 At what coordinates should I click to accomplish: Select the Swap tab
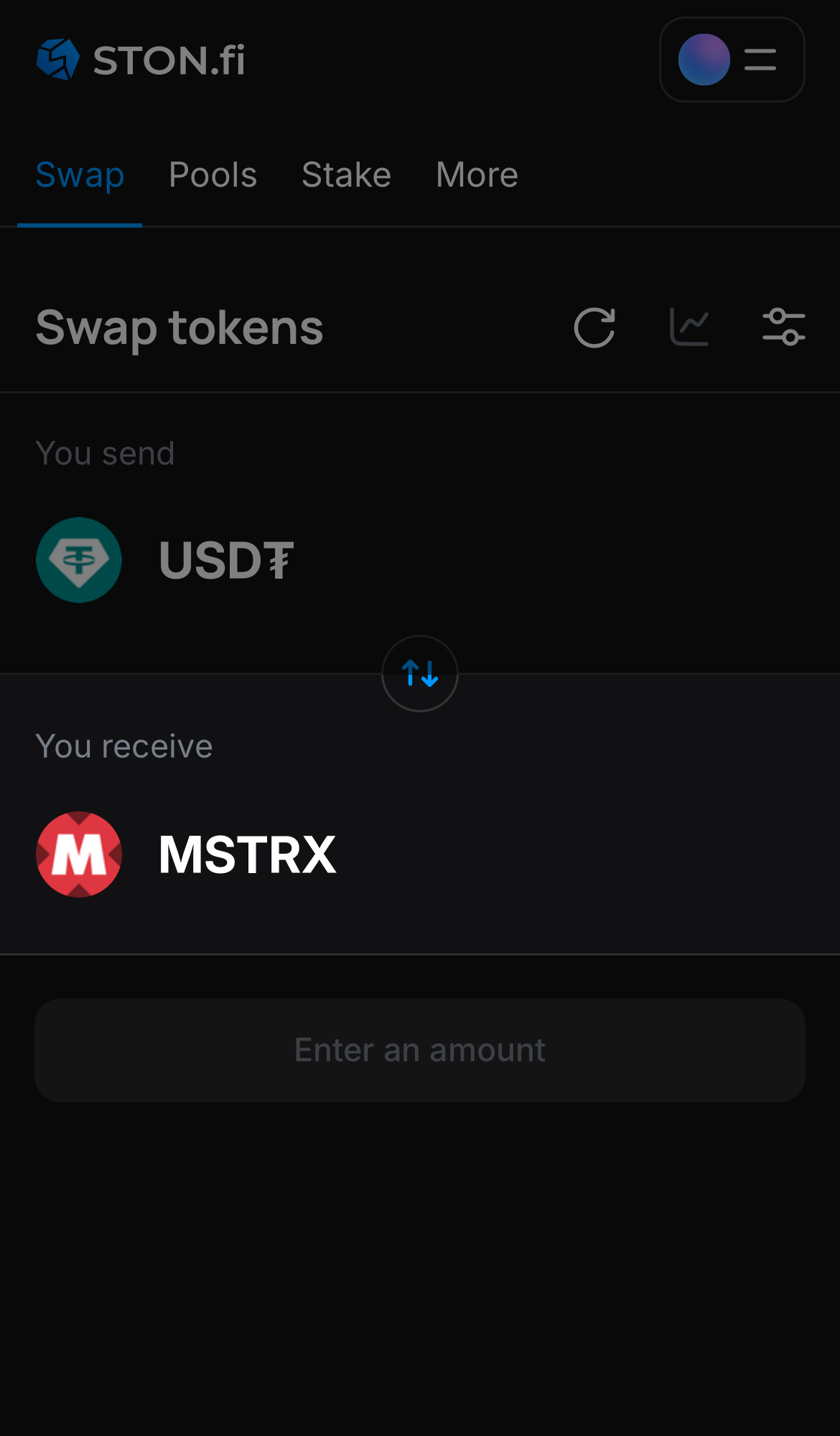point(80,174)
